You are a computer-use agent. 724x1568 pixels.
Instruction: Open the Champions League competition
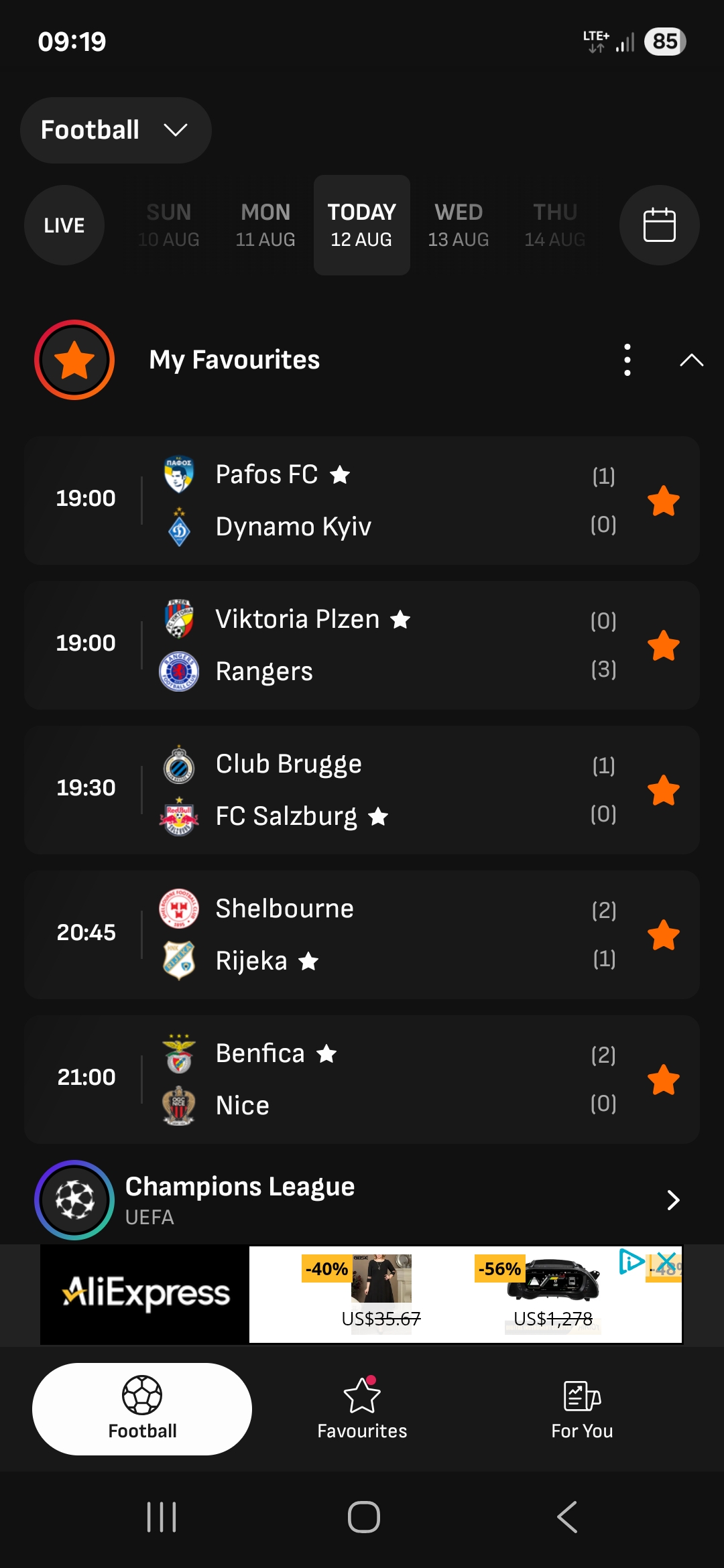(362, 1200)
